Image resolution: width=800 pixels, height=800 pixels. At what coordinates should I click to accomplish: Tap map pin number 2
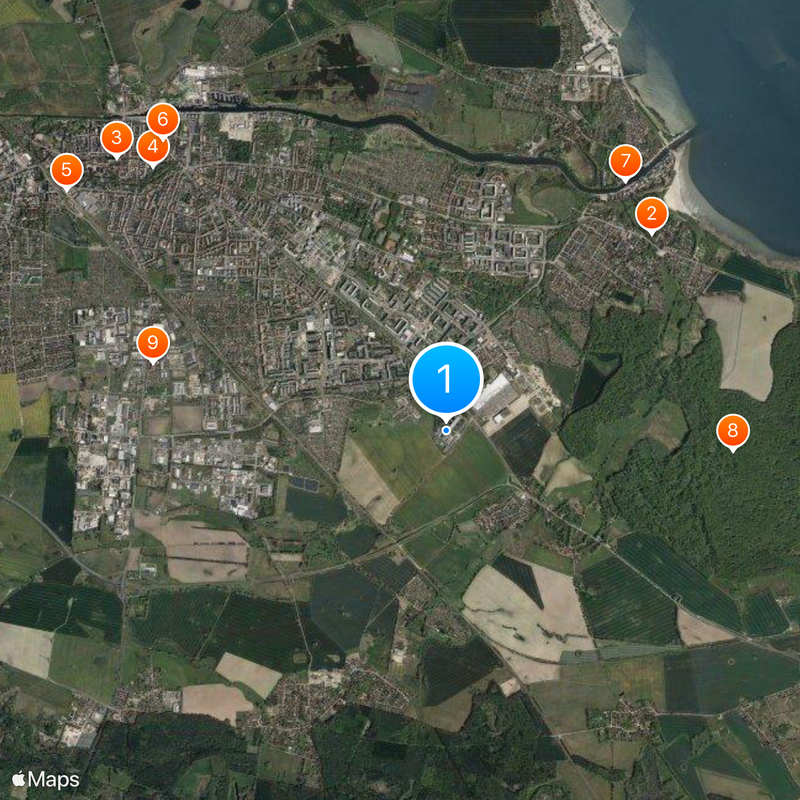pyautogui.click(x=652, y=213)
